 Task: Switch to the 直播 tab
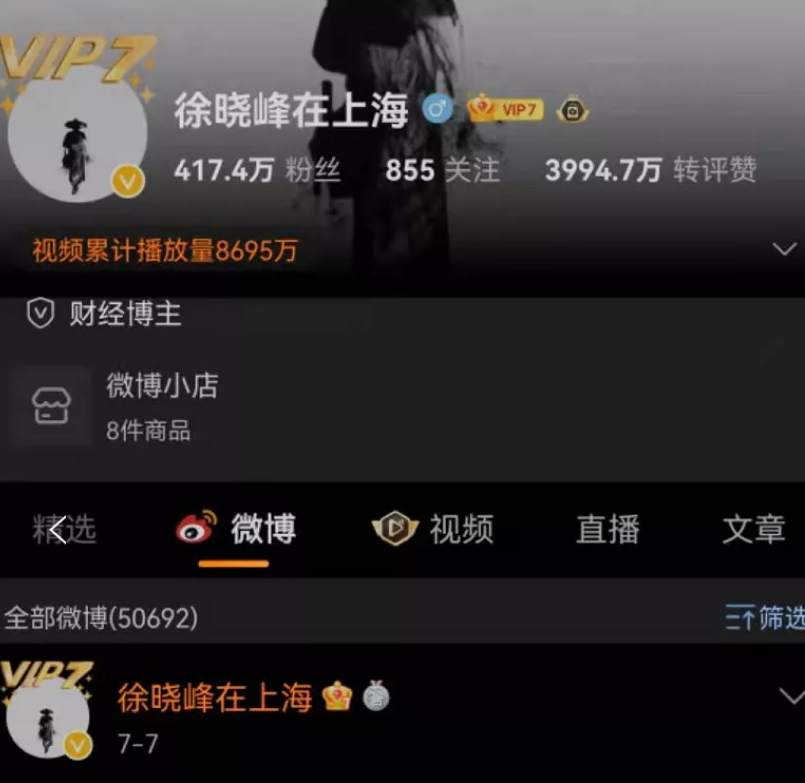(607, 530)
